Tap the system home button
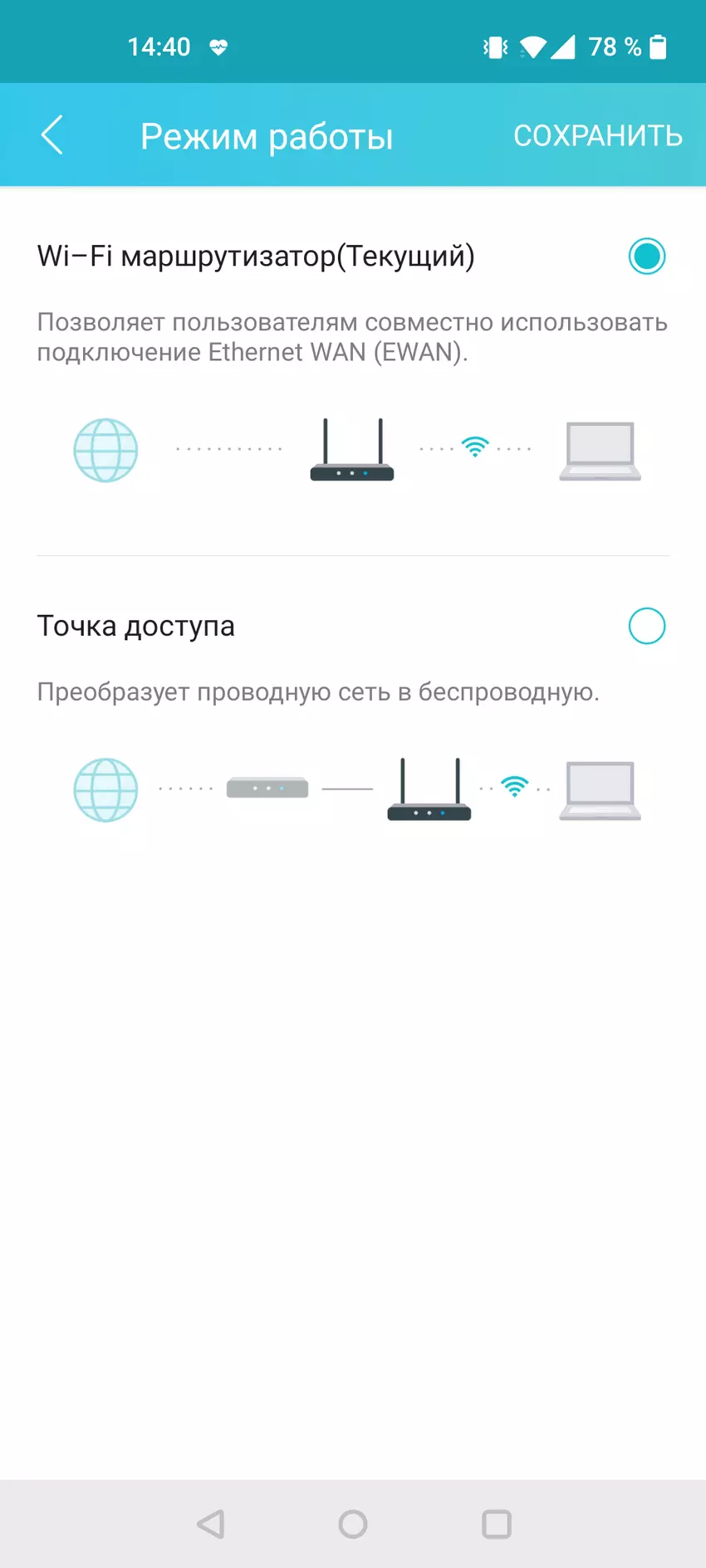 coord(353,1524)
